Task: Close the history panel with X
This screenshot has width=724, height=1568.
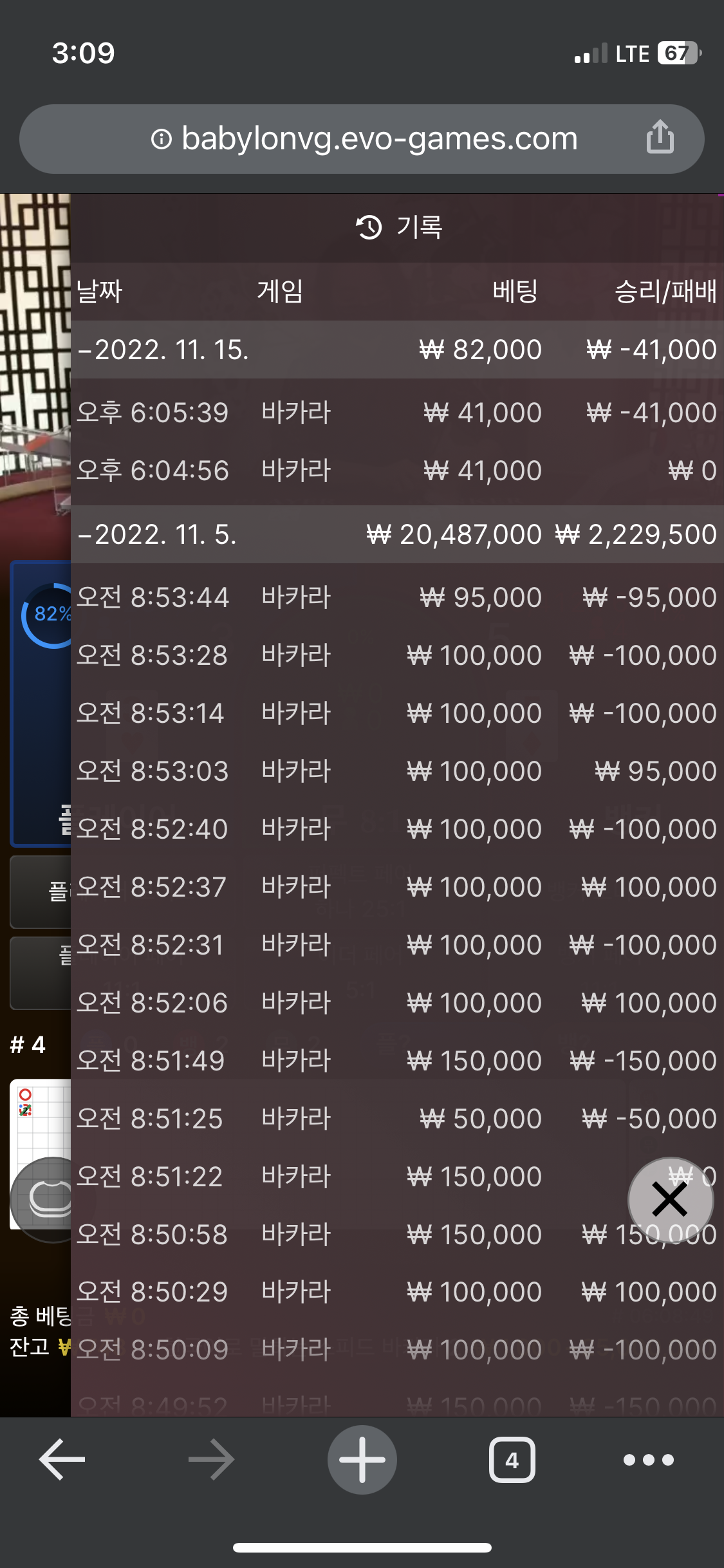Action: tap(670, 1200)
